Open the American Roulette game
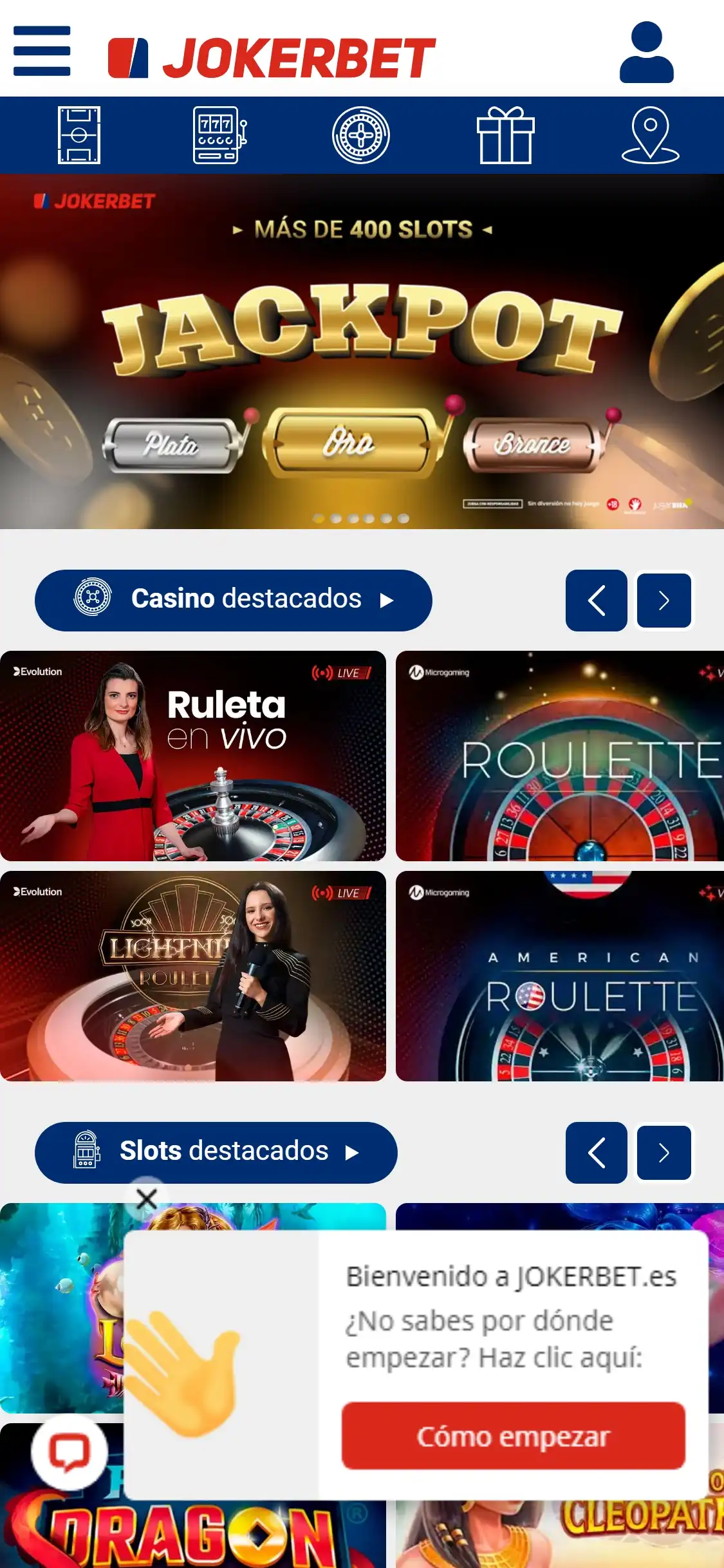This screenshot has width=724, height=1568. pyautogui.click(x=560, y=976)
